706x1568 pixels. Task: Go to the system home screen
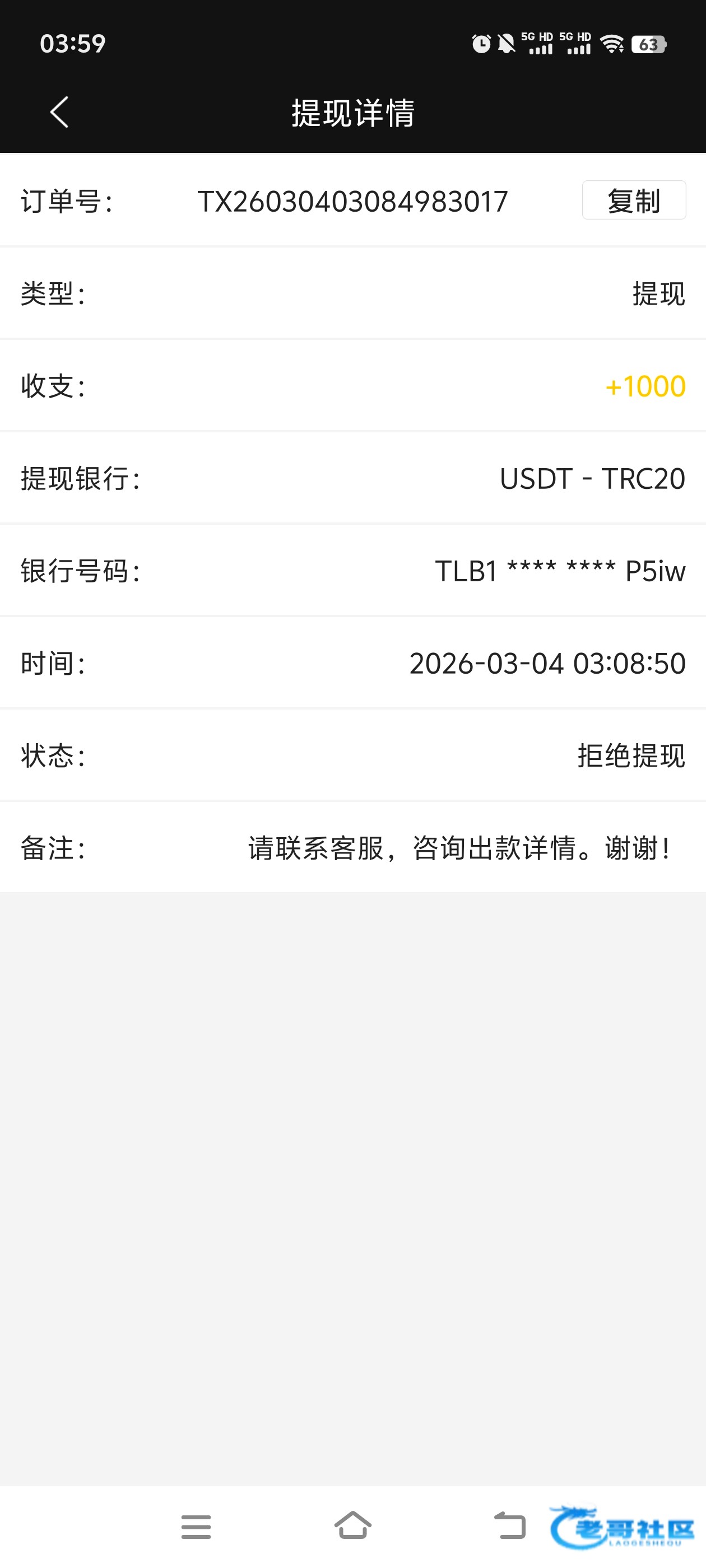[352, 1525]
